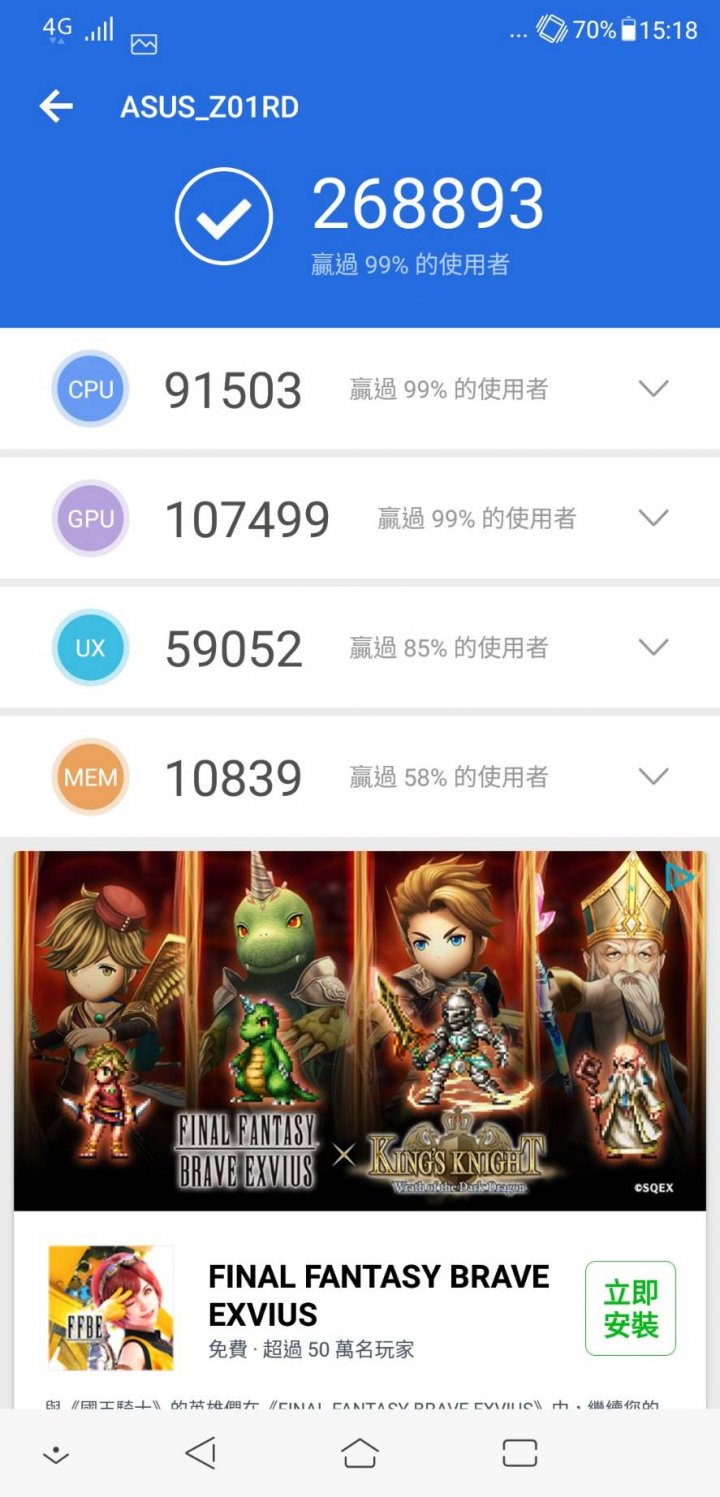Open the Final Fantasy Brave Exvius ad banner
The image size is (720, 1497).
pyautogui.click(x=359, y=1030)
